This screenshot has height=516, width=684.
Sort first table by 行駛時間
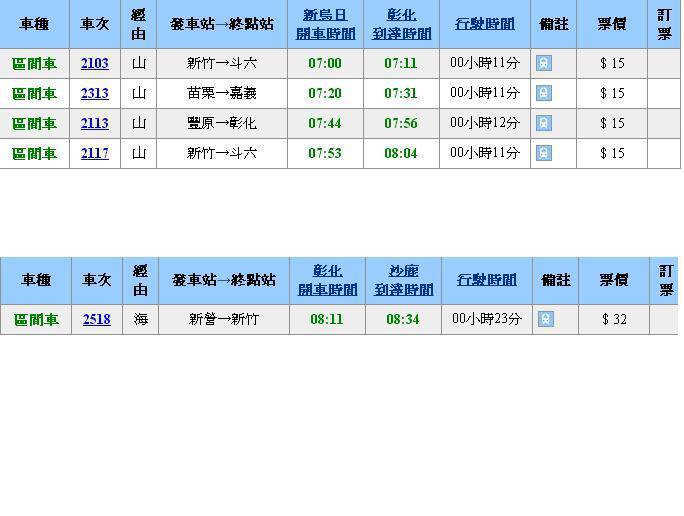pos(485,24)
